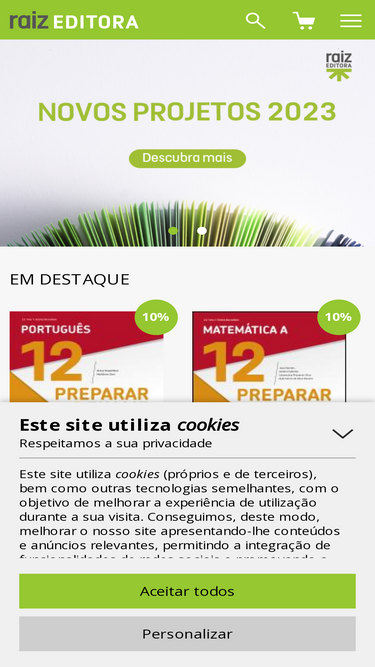The width and height of the screenshot is (375, 667).
Task: Open the search magnifier icon
Action: click(x=255, y=20)
